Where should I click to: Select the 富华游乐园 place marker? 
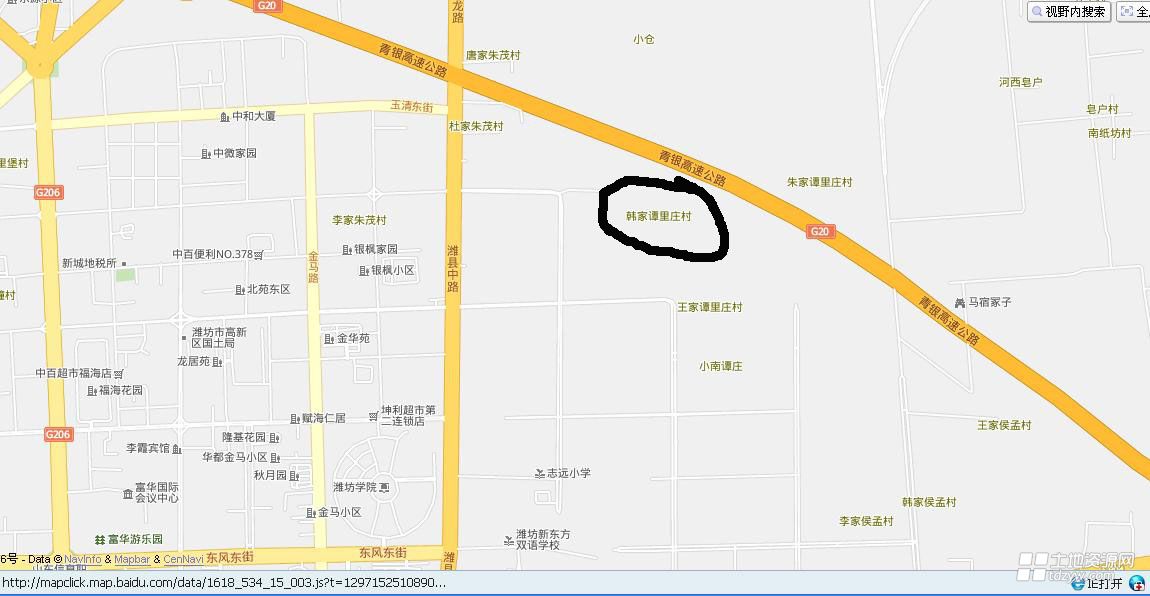click(x=99, y=539)
